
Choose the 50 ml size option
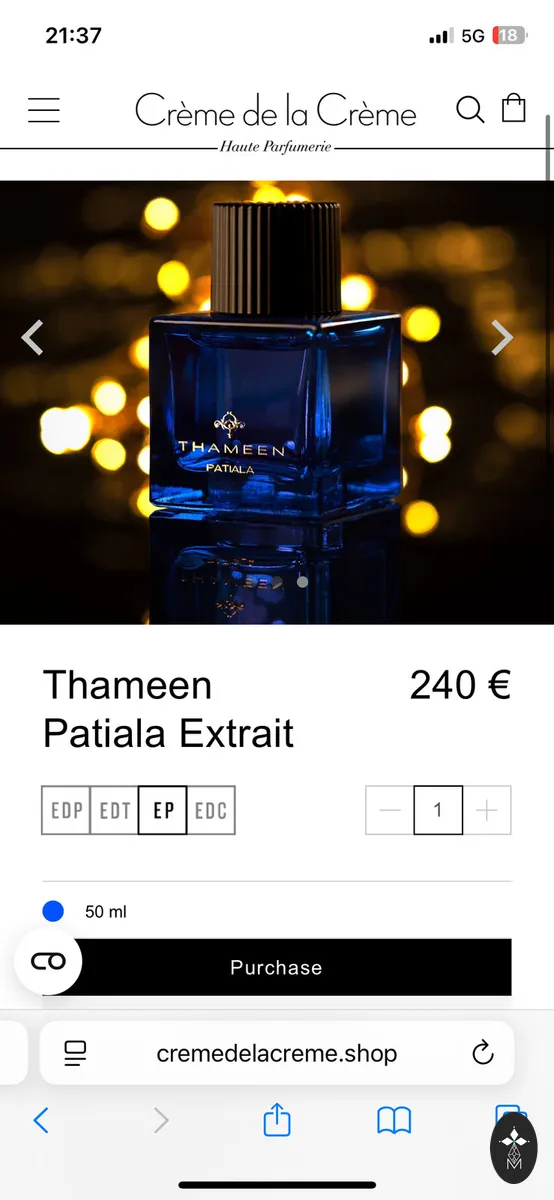[85, 911]
